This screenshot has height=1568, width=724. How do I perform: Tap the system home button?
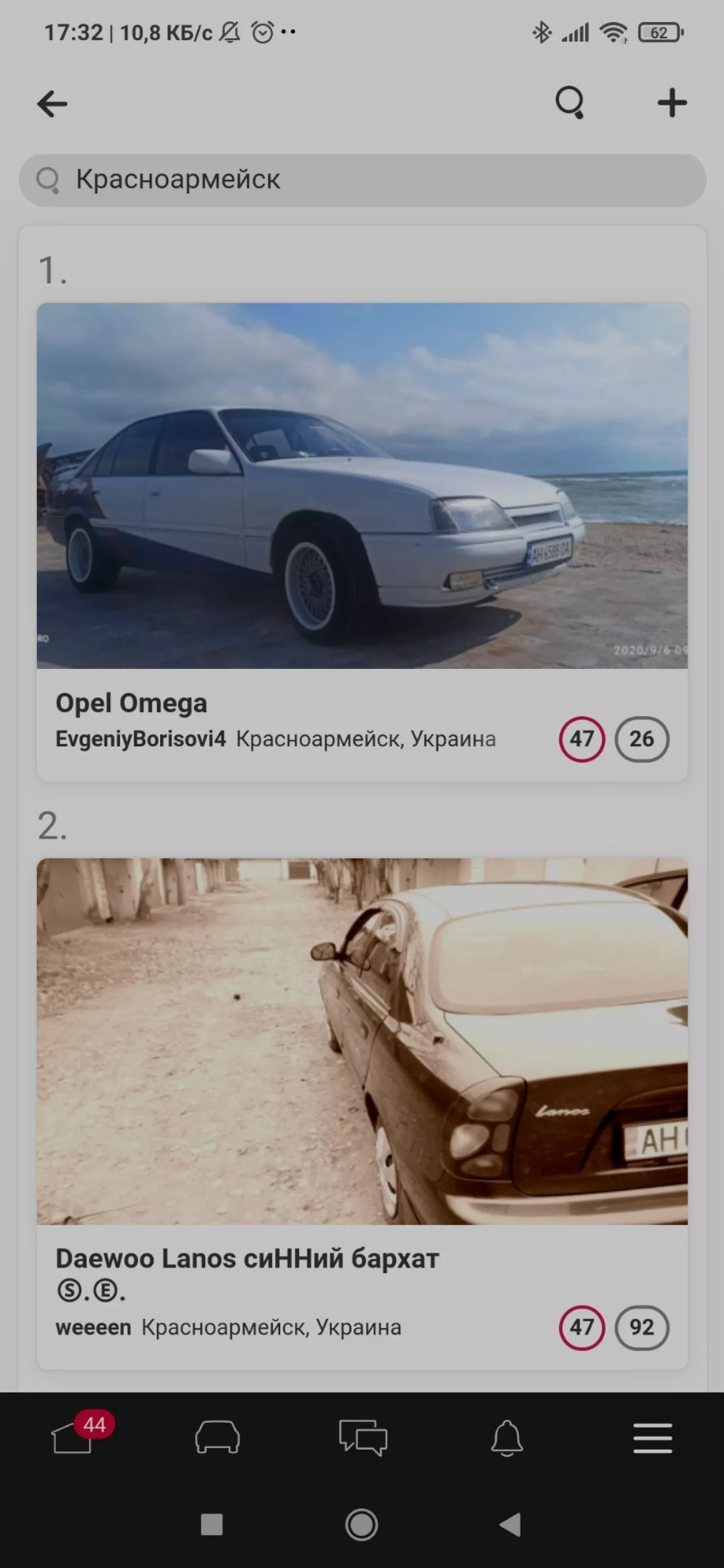pos(361,1525)
